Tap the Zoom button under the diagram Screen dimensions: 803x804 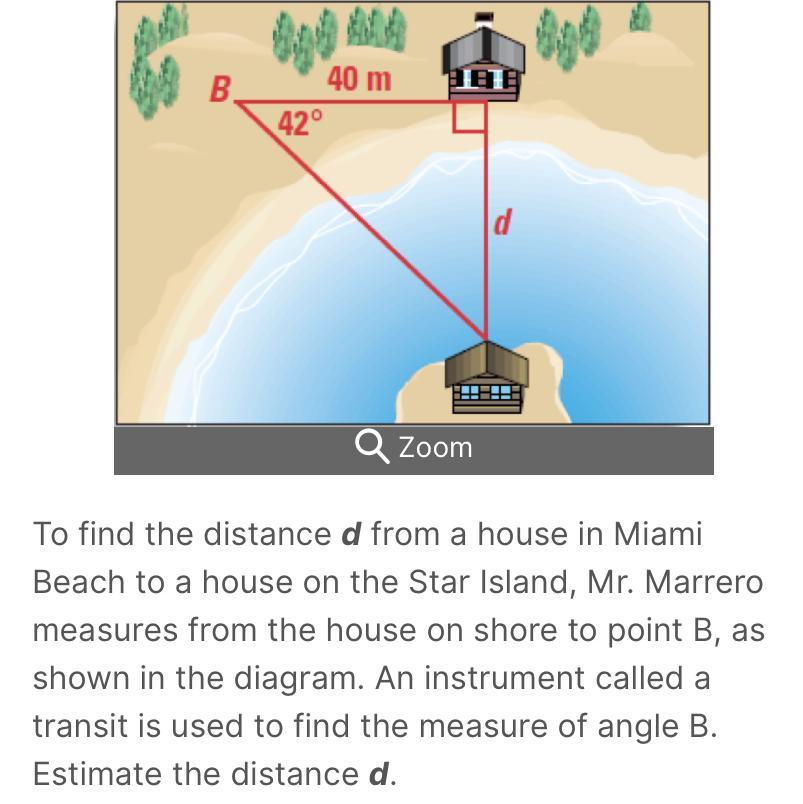pos(413,450)
